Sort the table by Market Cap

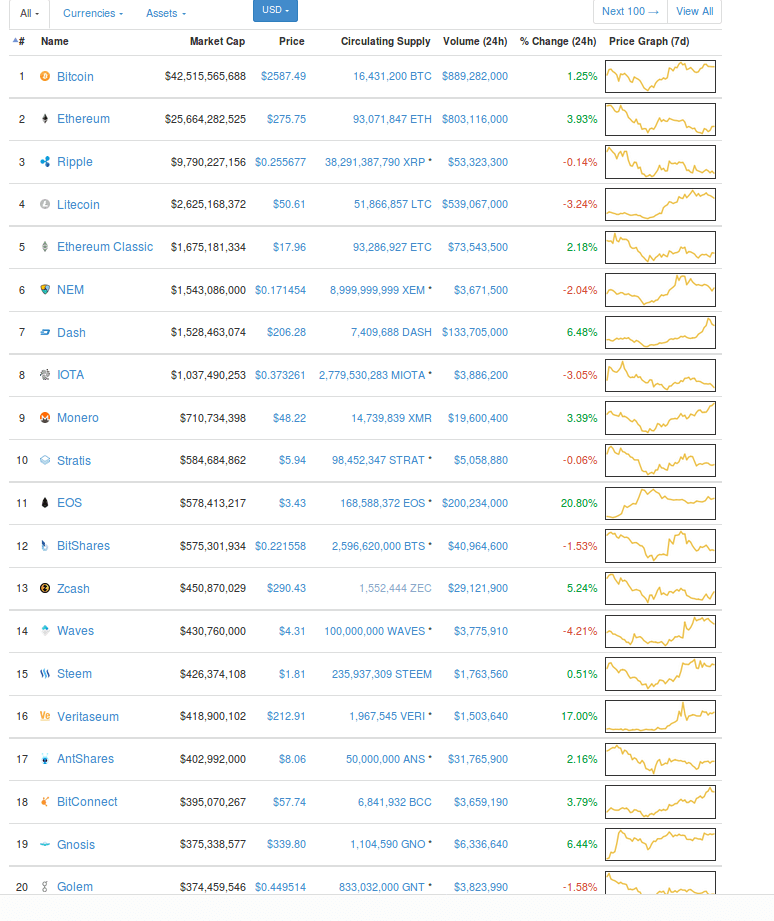(217, 42)
